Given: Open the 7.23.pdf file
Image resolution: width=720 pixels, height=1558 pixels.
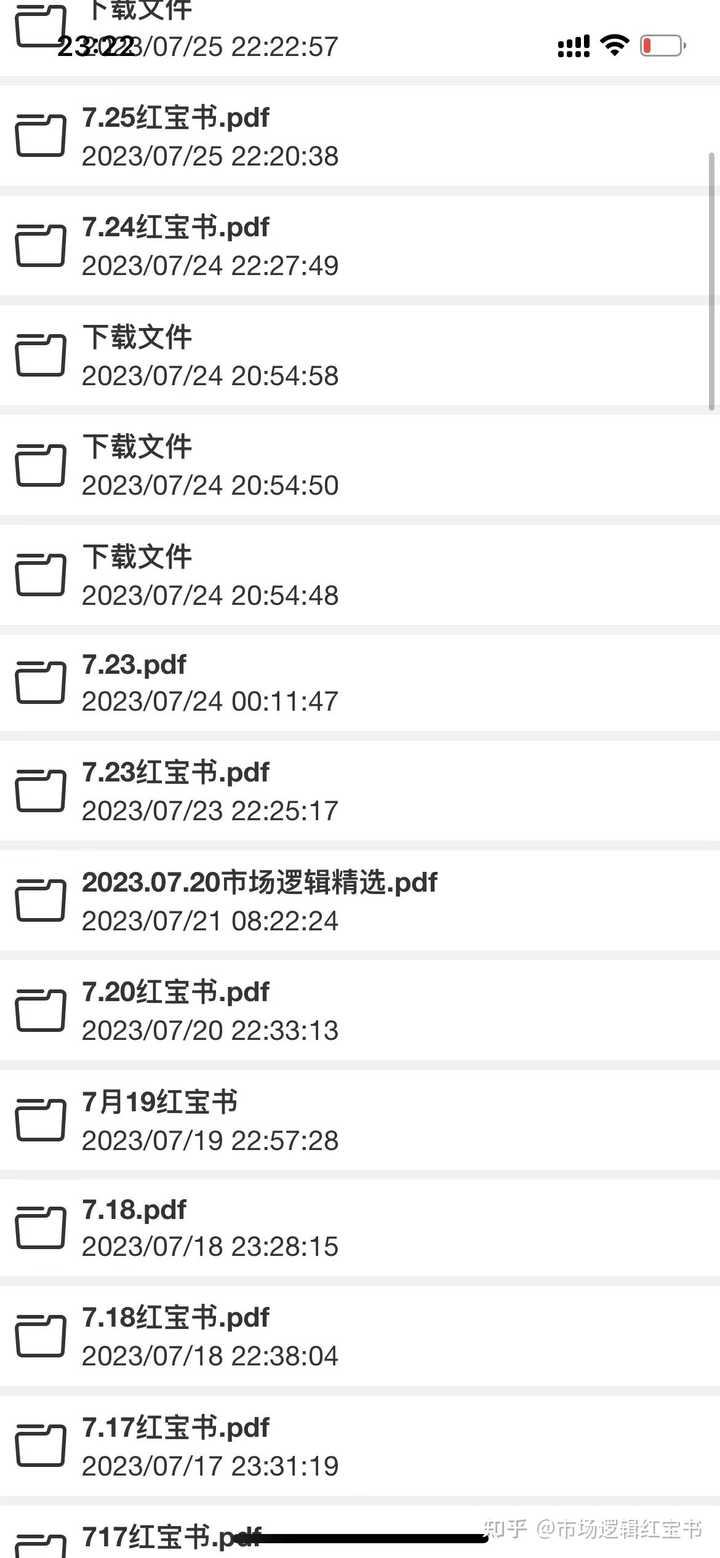Looking at the screenshot, I should click(x=360, y=683).
